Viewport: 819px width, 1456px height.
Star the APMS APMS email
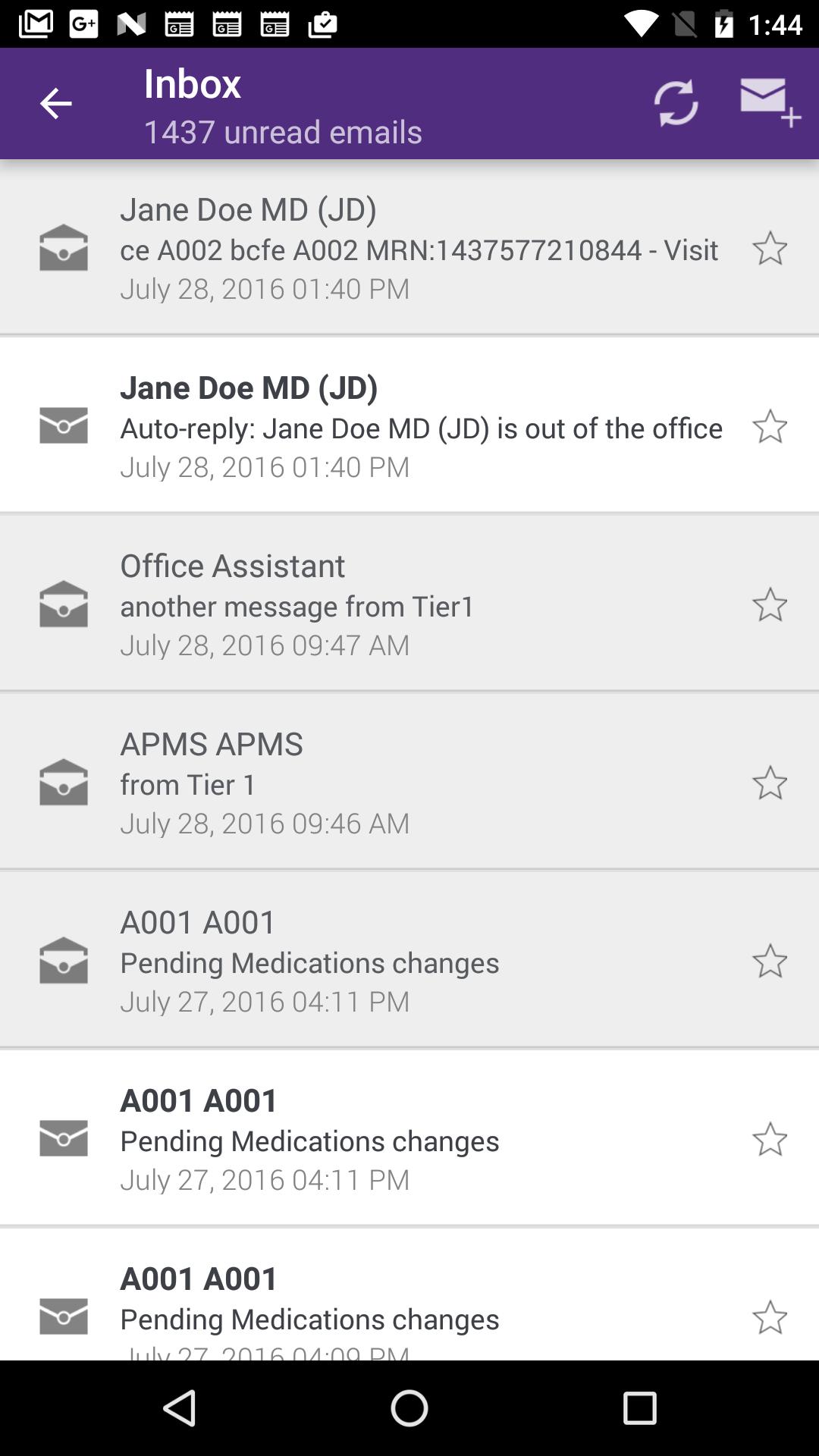click(770, 782)
